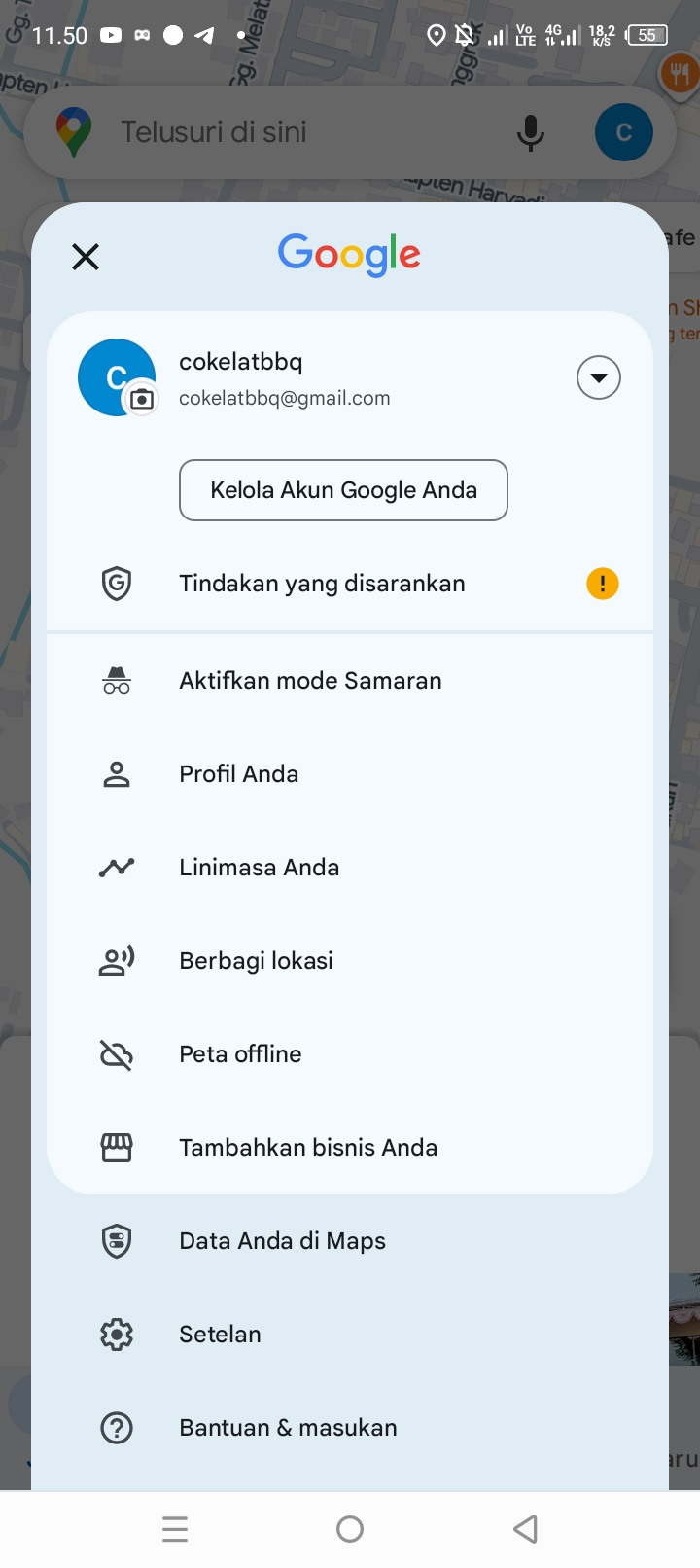
Task: Select Aktifkan mode Samaran
Action: point(310,681)
